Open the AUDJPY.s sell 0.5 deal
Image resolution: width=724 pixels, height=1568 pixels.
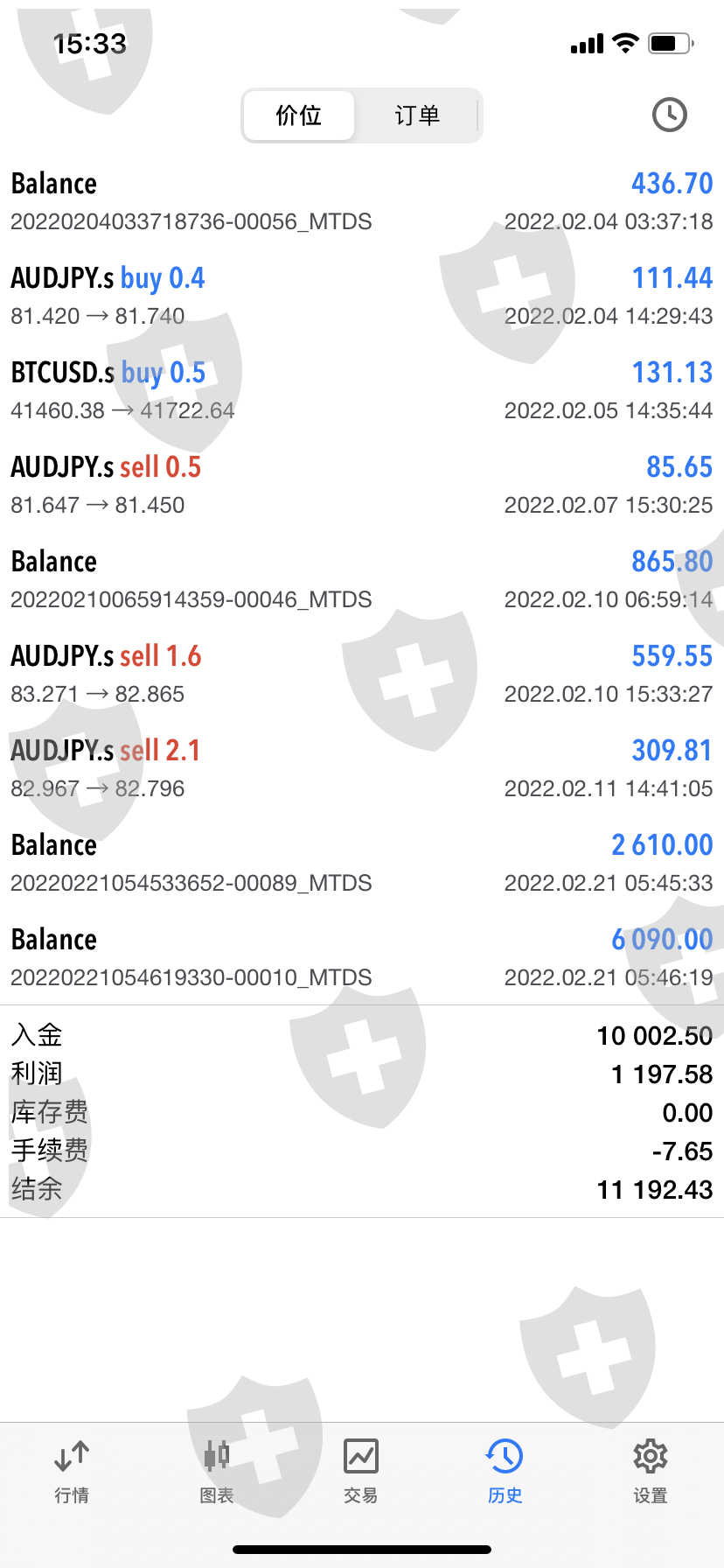click(x=362, y=485)
